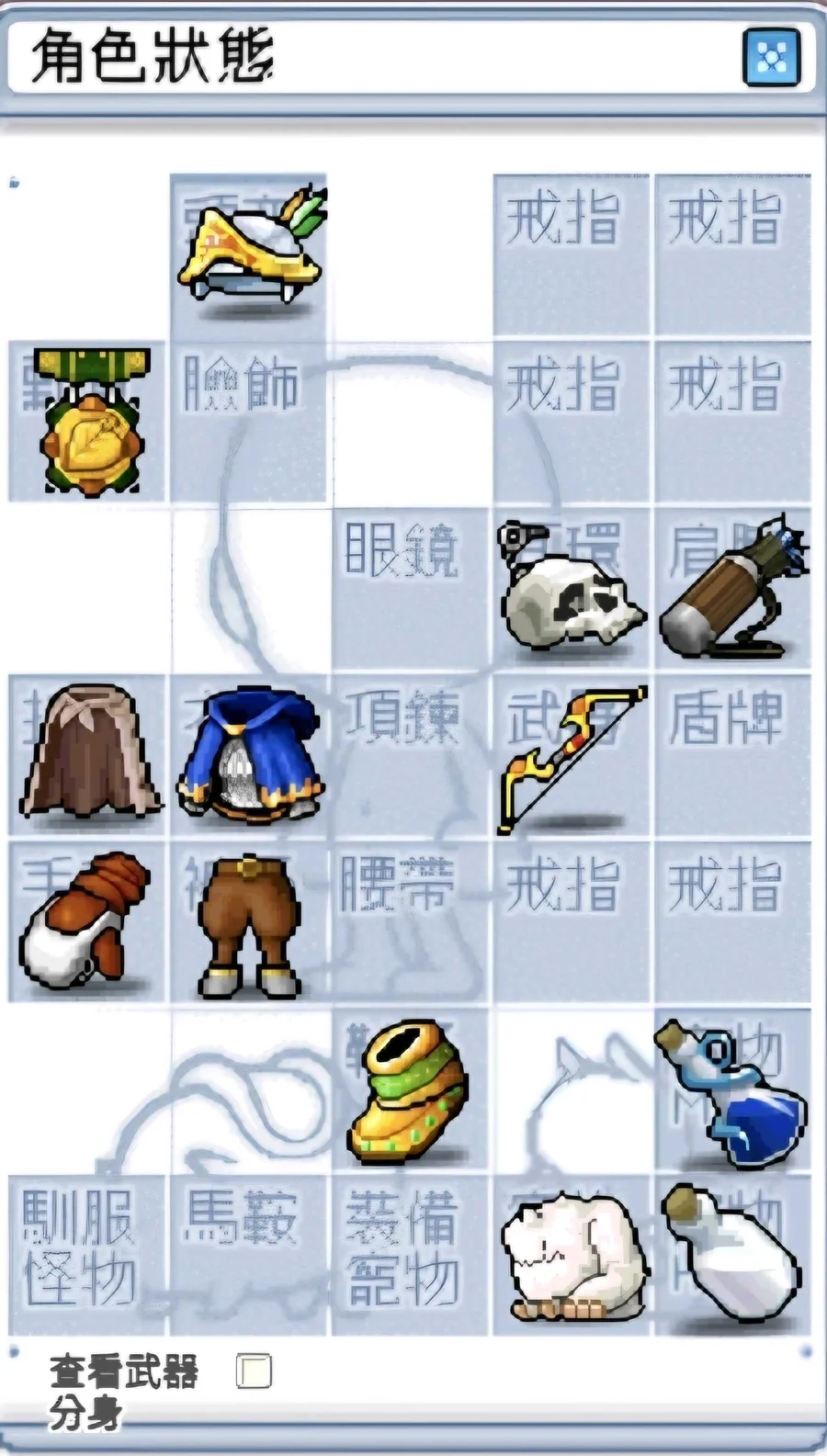Toggle the 查看武器分身 checkbox
The image size is (827, 1456).
click(254, 1371)
